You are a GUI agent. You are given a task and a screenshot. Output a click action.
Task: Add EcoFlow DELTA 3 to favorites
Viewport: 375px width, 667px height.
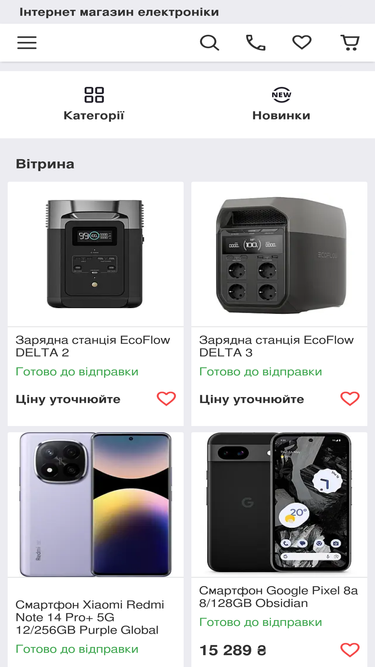(x=350, y=399)
